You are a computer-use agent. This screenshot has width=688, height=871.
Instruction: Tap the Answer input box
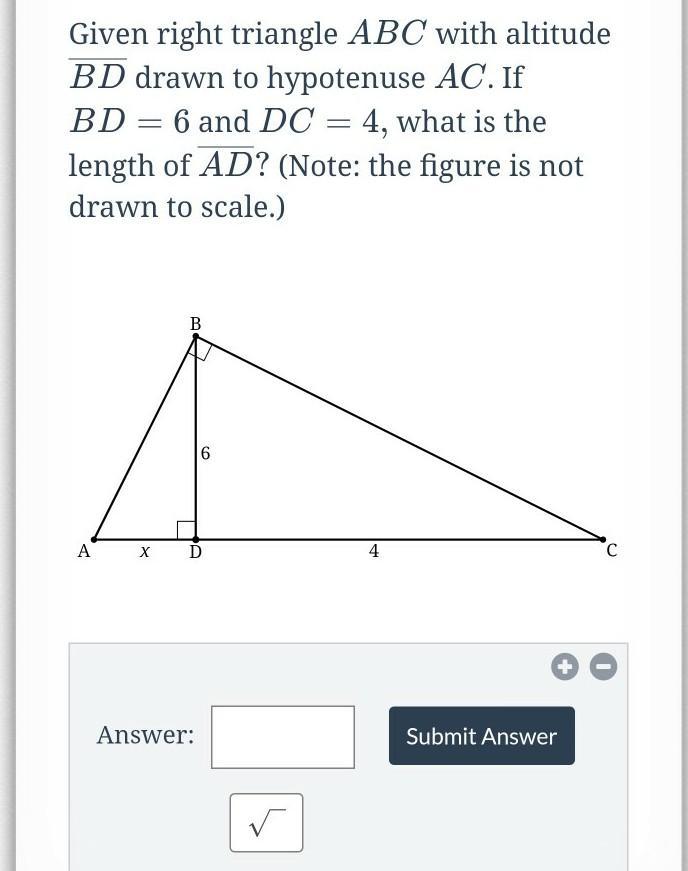pos(282,737)
